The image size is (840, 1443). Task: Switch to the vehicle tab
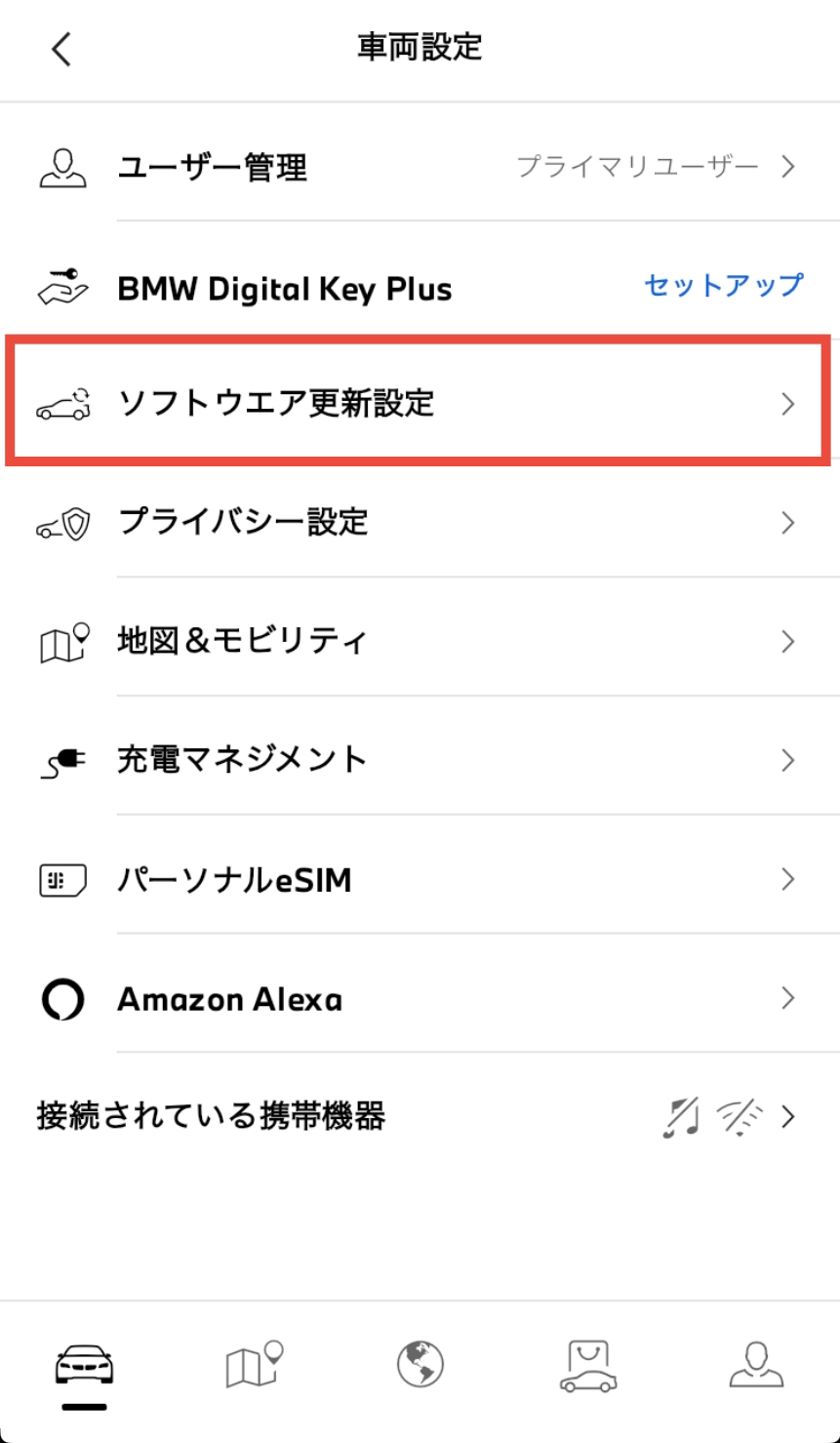[x=83, y=1366]
